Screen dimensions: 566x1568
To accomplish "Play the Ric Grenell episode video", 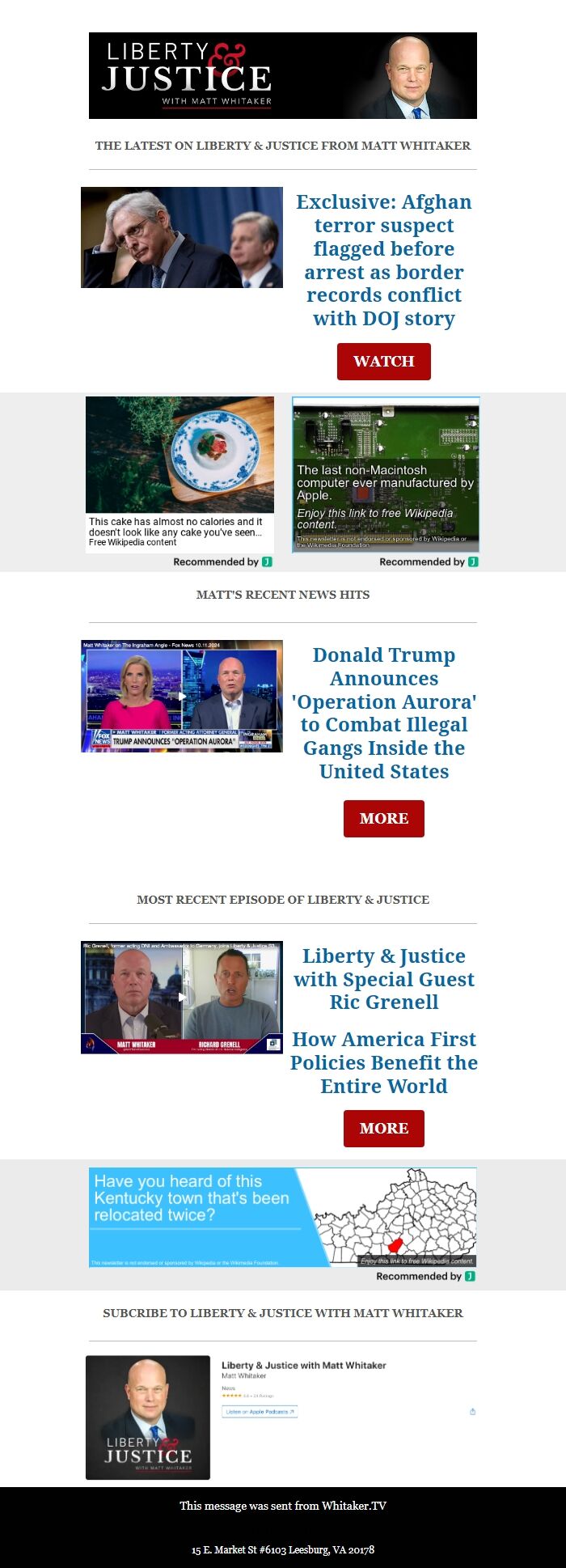I will tap(182, 997).
